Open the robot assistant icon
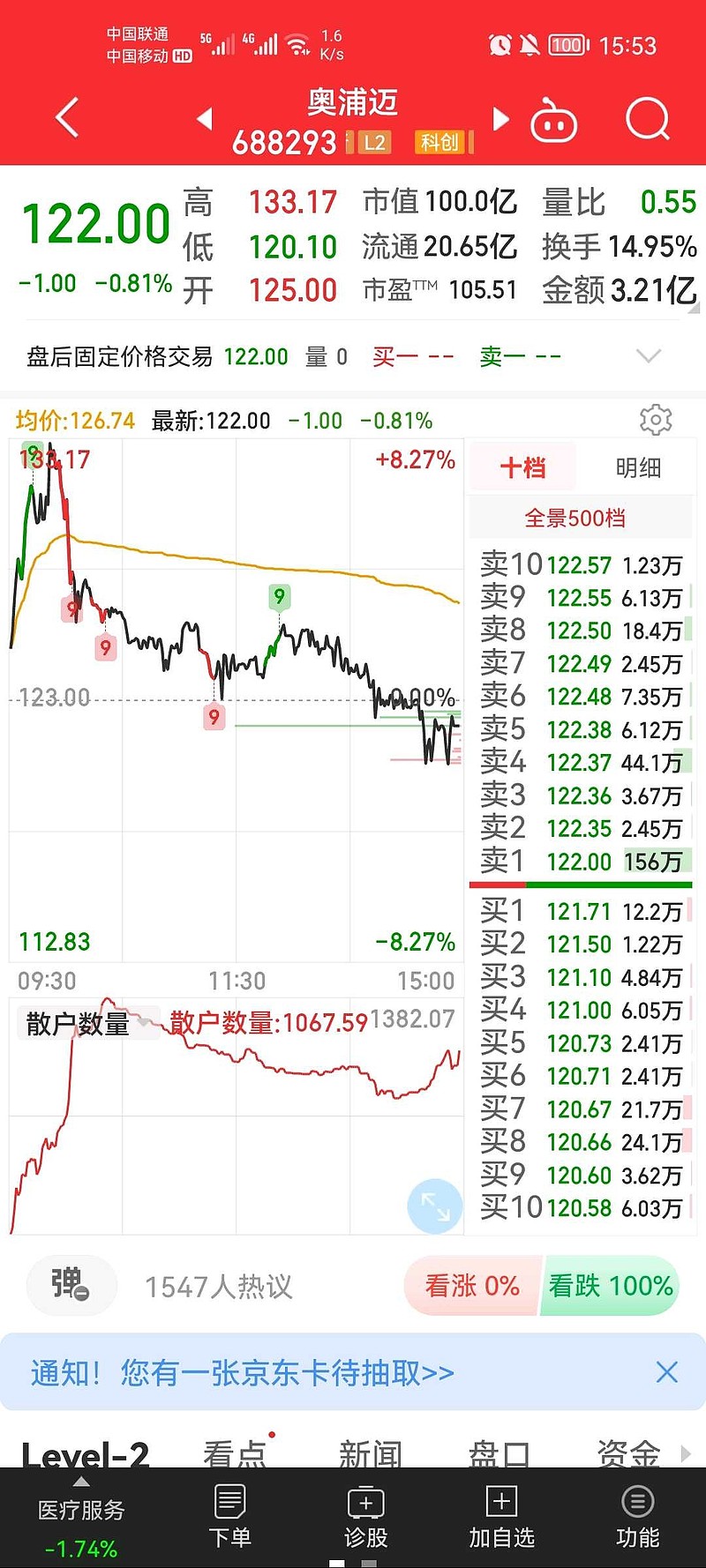The height and width of the screenshot is (1568, 706). coord(553,121)
